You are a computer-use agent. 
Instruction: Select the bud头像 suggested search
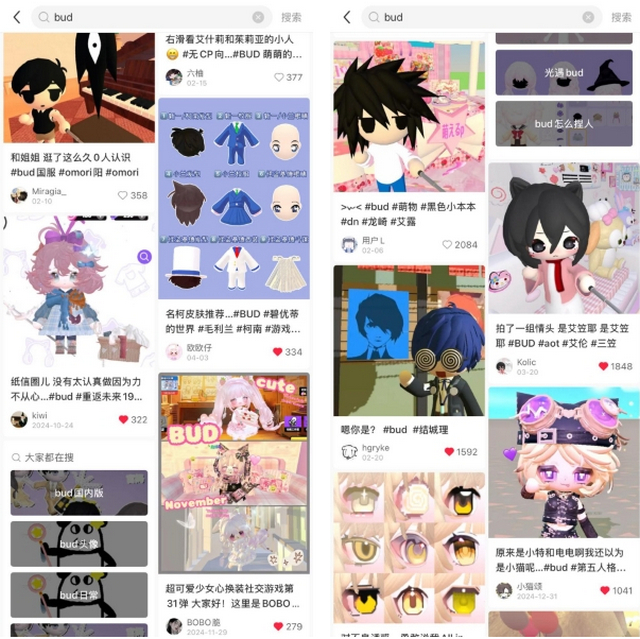(x=78, y=543)
